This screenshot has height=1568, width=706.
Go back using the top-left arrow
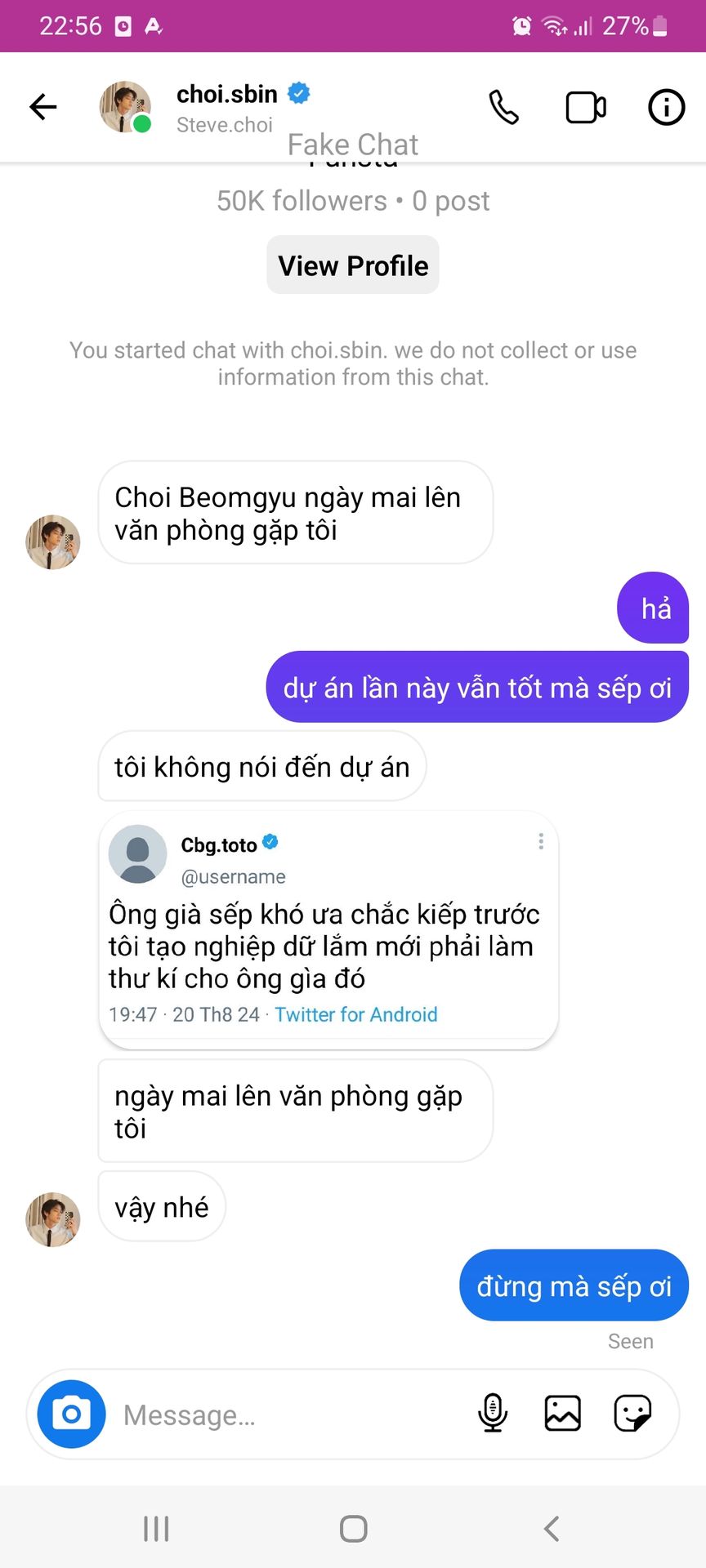pos(42,107)
